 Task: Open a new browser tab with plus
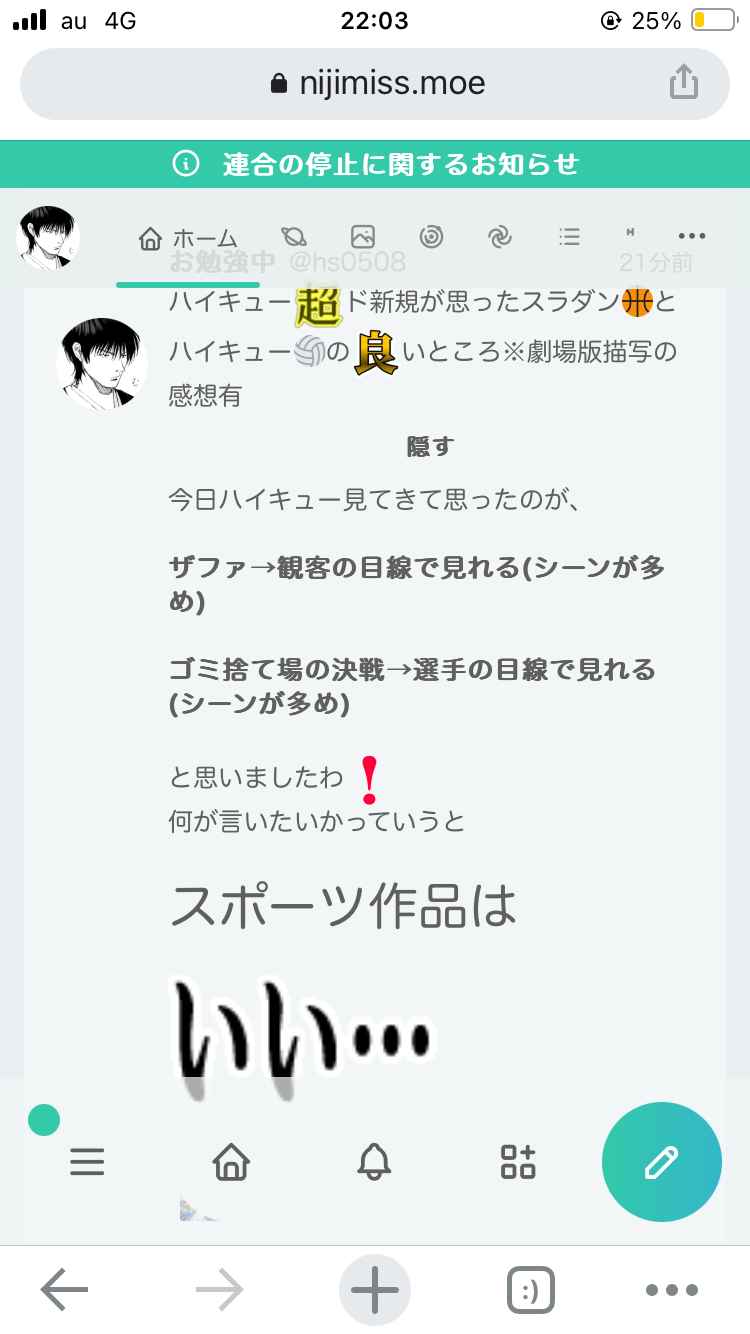375,1290
